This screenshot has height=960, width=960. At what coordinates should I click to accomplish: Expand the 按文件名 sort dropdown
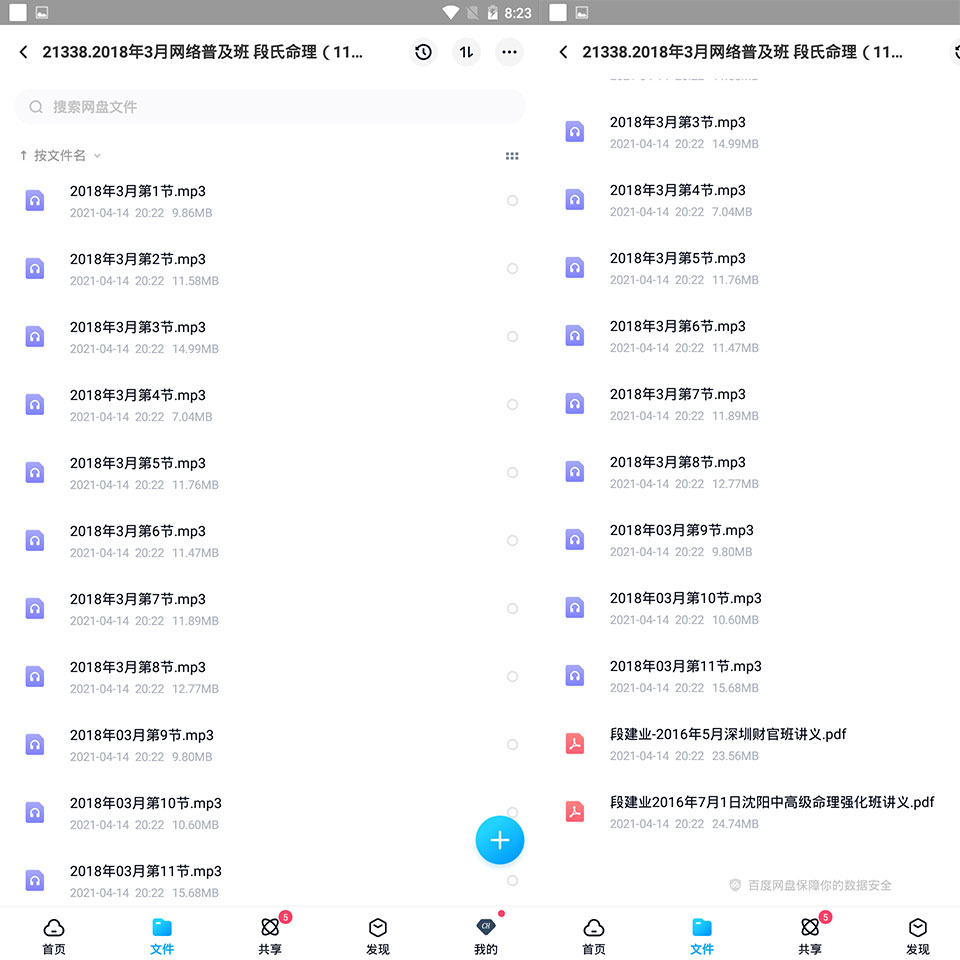click(x=60, y=156)
